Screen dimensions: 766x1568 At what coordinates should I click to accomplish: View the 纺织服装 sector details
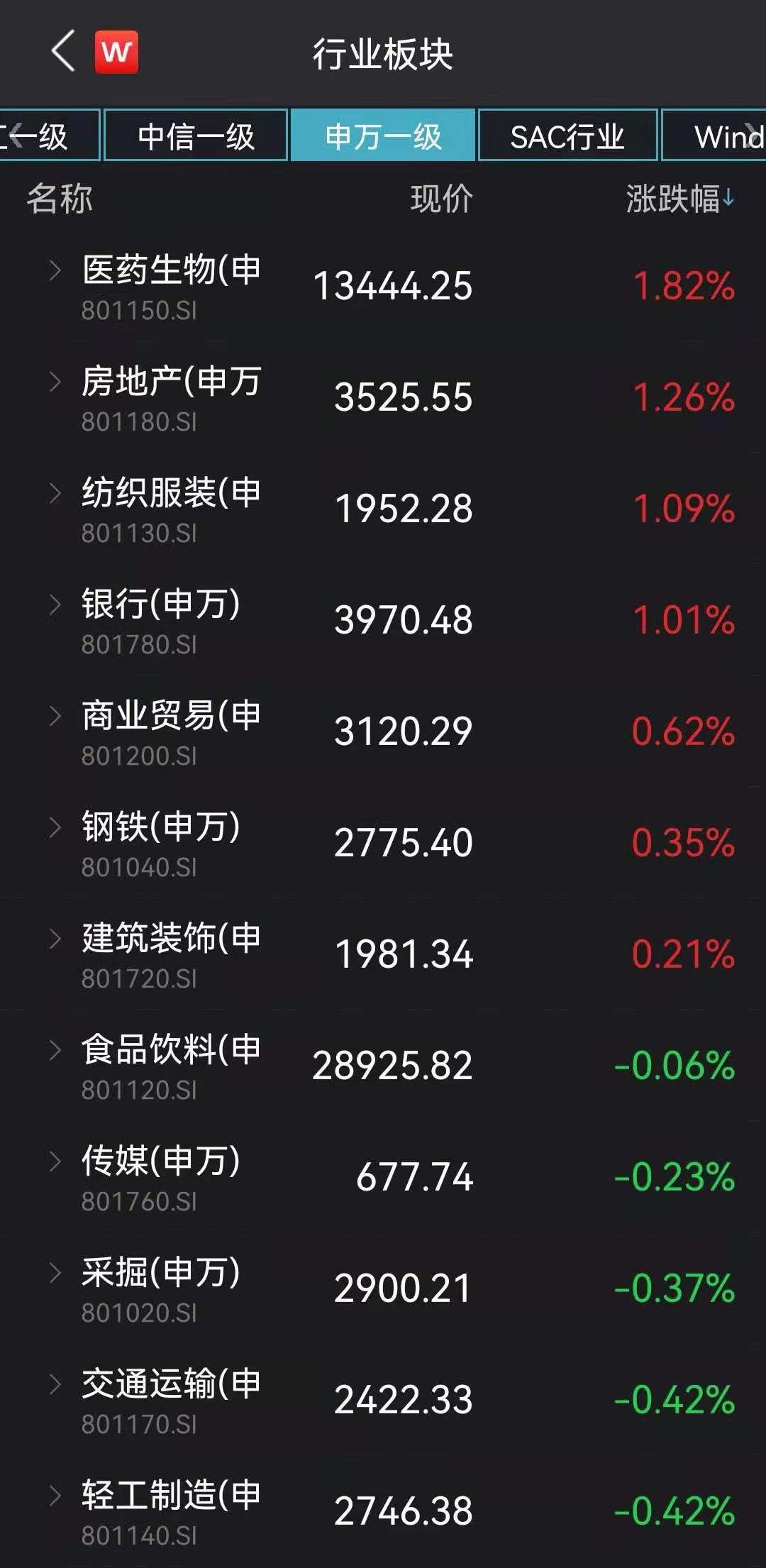click(383, 509)
